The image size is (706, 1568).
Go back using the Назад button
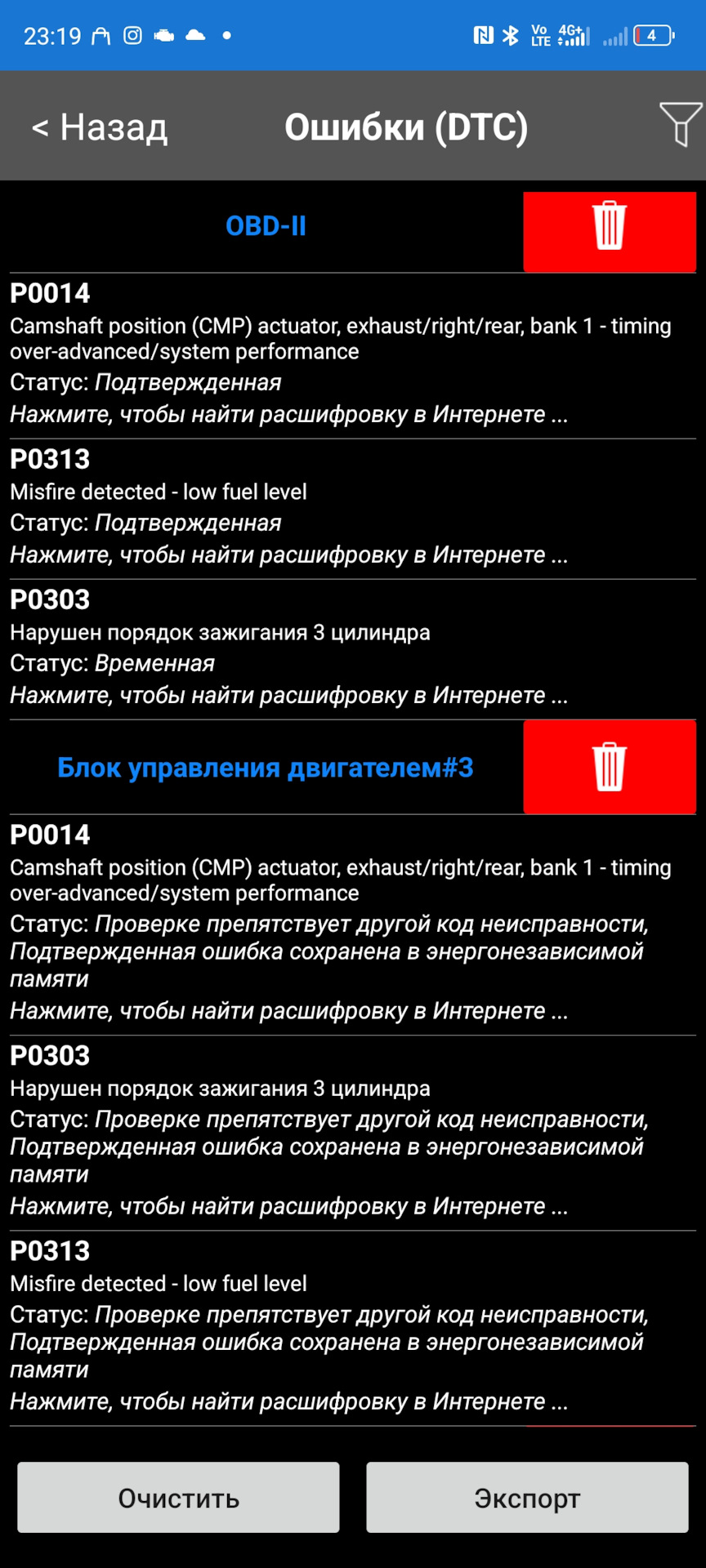pos(100,127)
